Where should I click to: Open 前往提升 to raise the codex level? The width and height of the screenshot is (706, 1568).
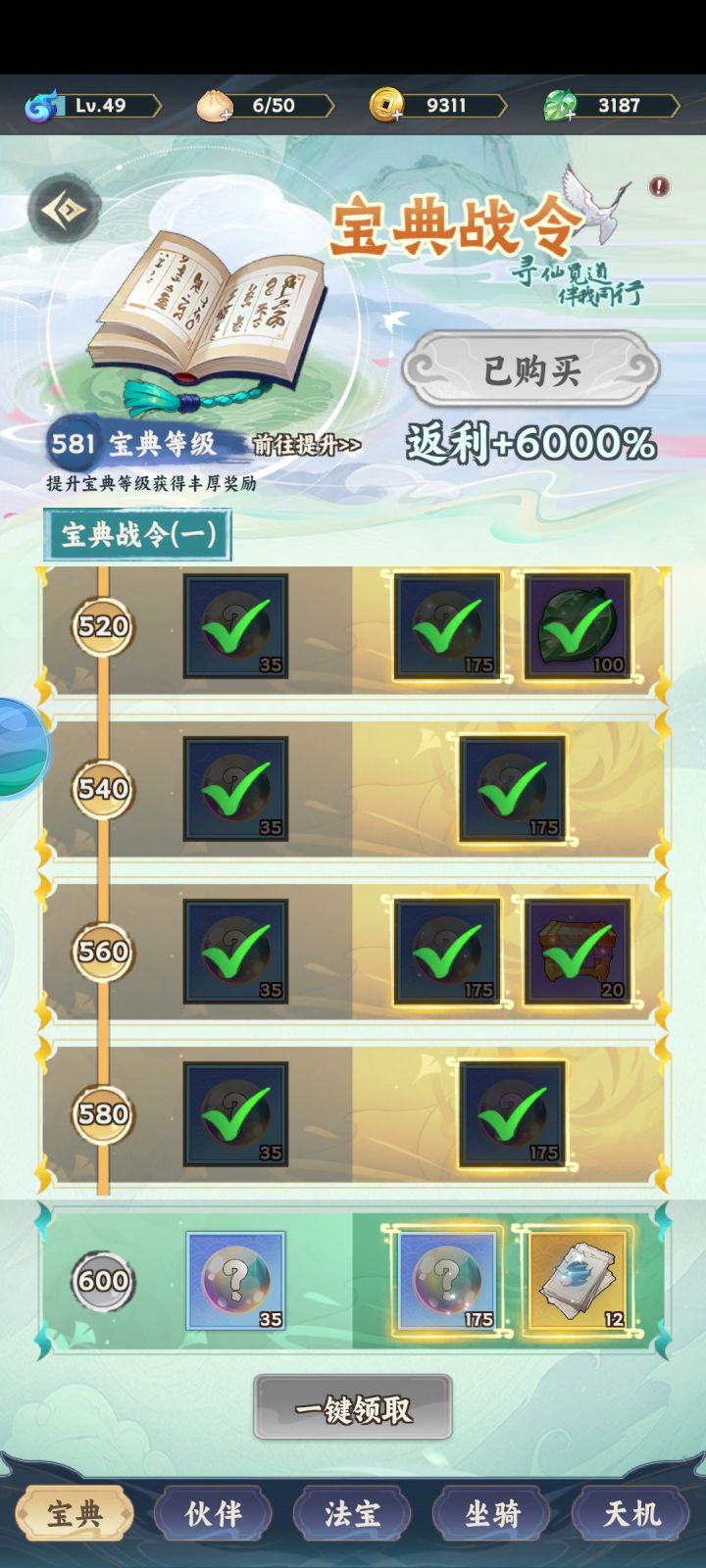click(x=304, y=441)
